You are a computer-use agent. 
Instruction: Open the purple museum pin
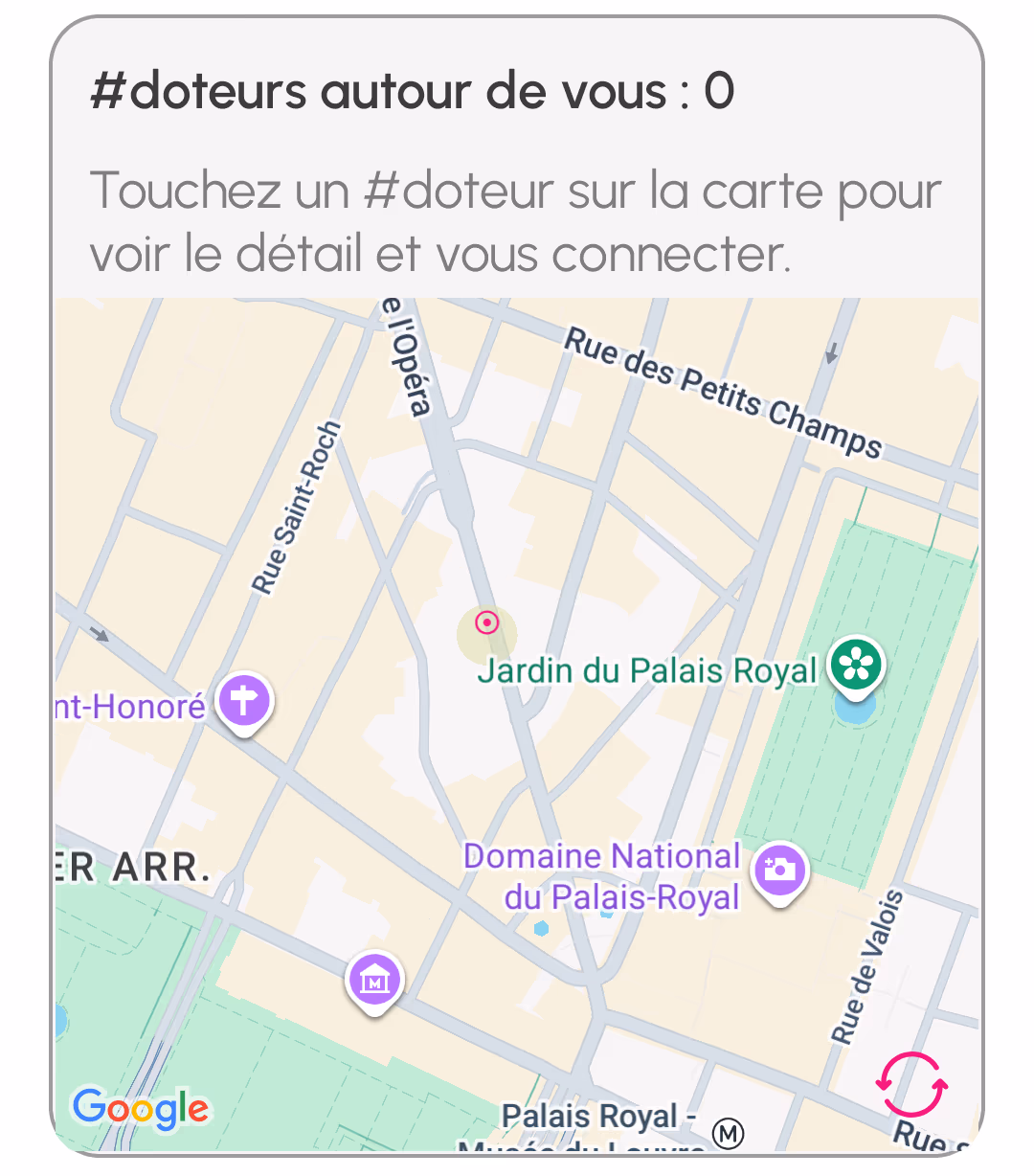[374, 980]
